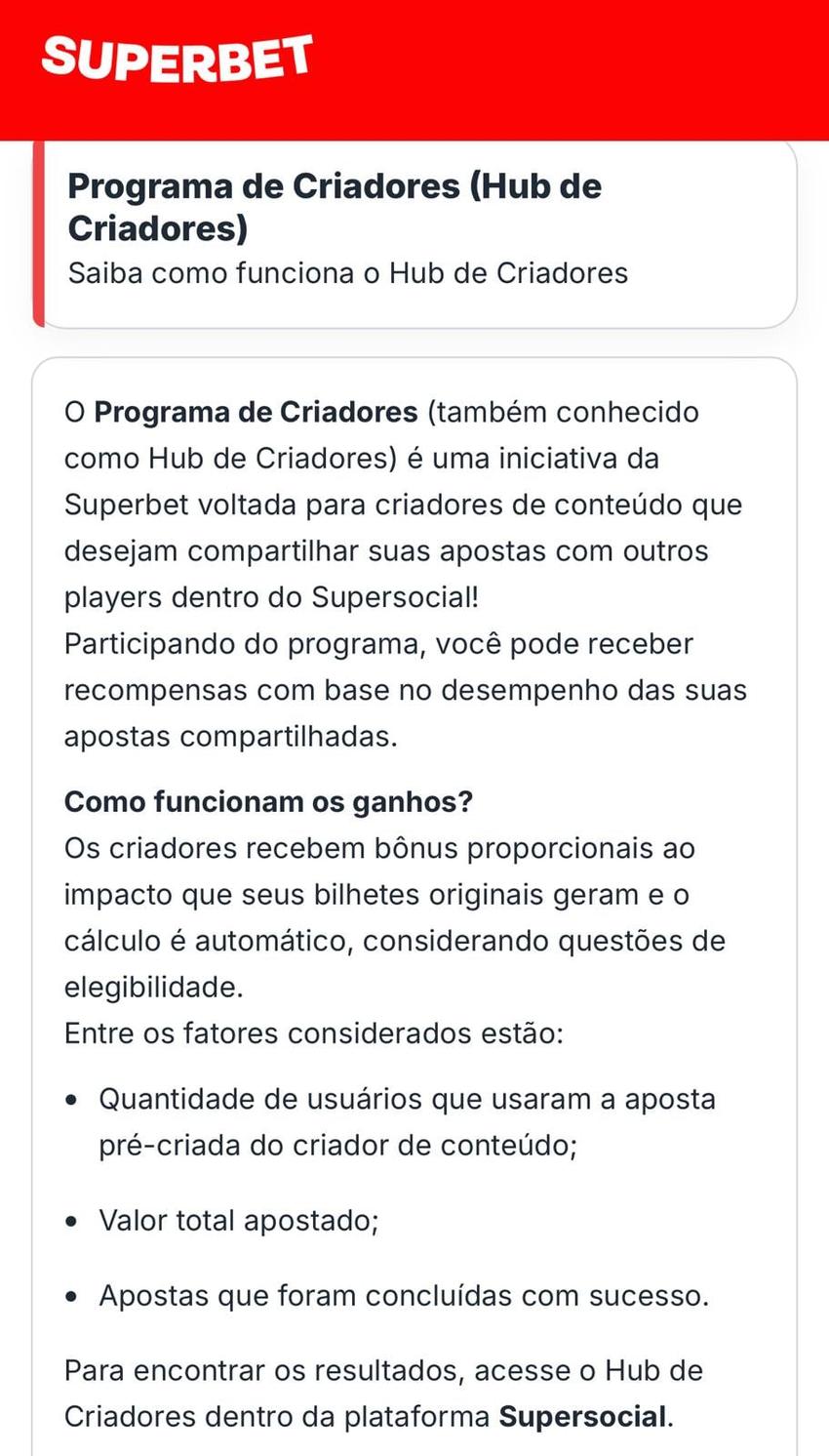Select the word SUPERBET in the banner
This screenshot has width=829, height=1456.
(x=176, y=59)
